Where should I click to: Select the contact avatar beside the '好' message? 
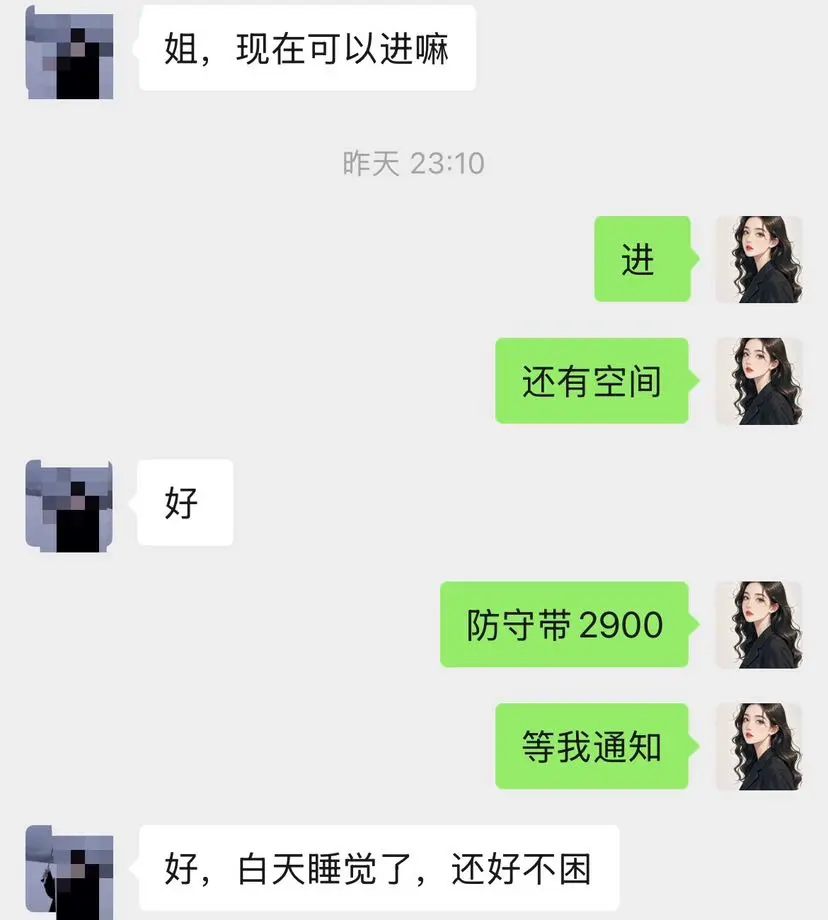(x=67, y=503)
